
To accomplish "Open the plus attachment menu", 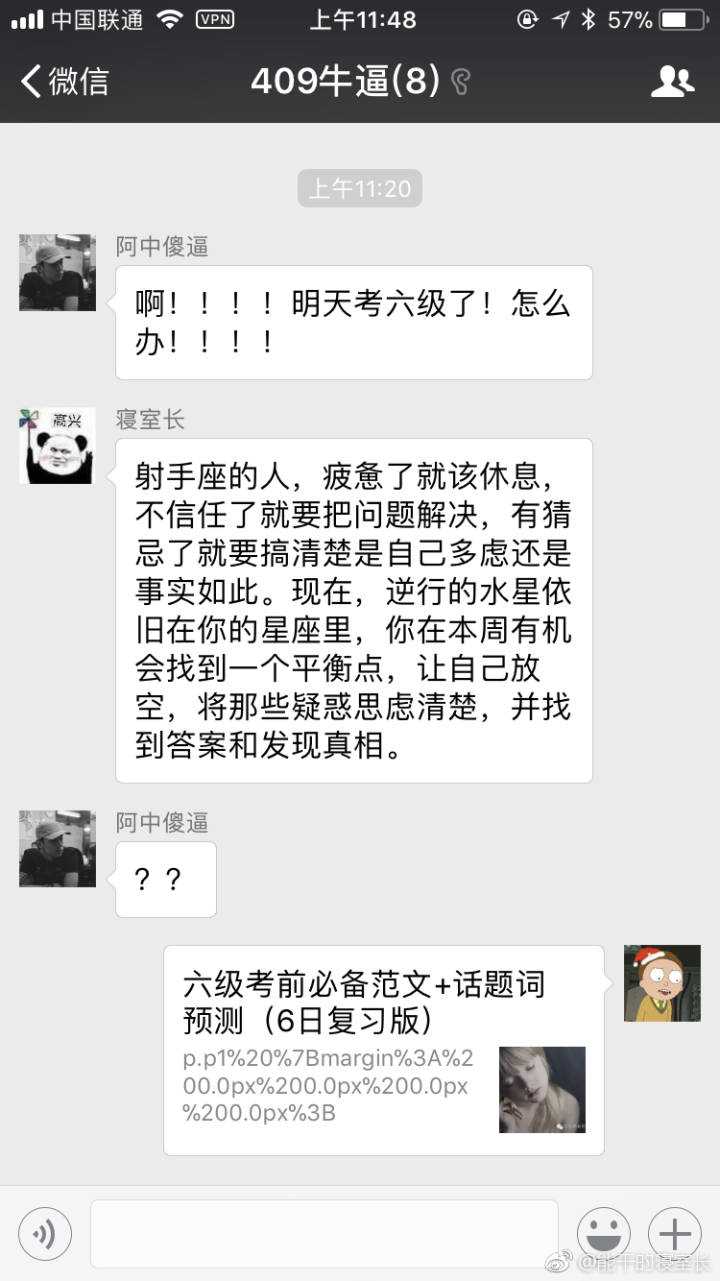I will (x=675, y=1233).
